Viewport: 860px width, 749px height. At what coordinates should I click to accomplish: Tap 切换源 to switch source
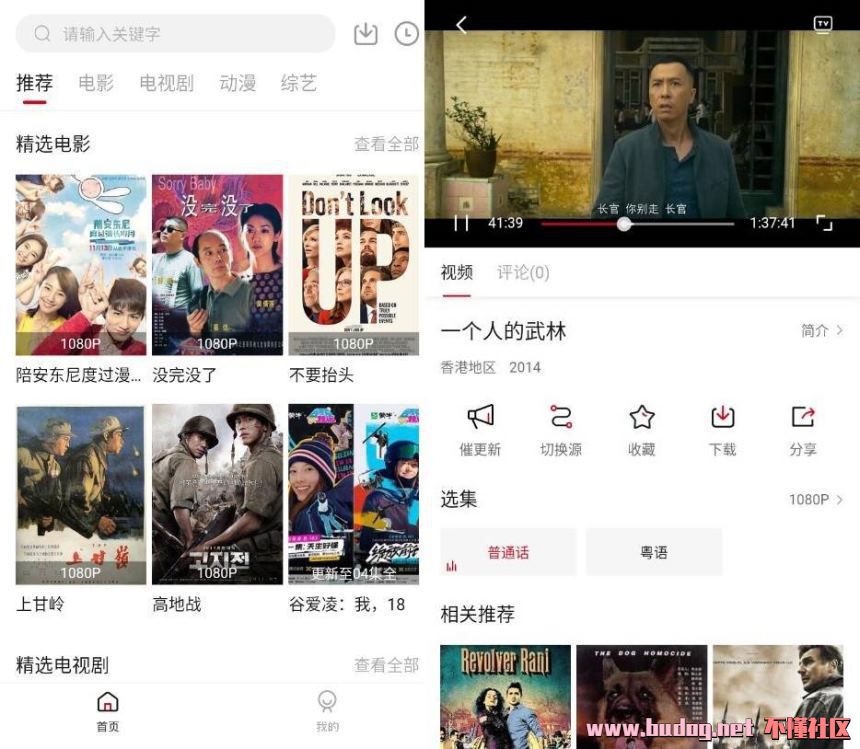tap(560, 430)
